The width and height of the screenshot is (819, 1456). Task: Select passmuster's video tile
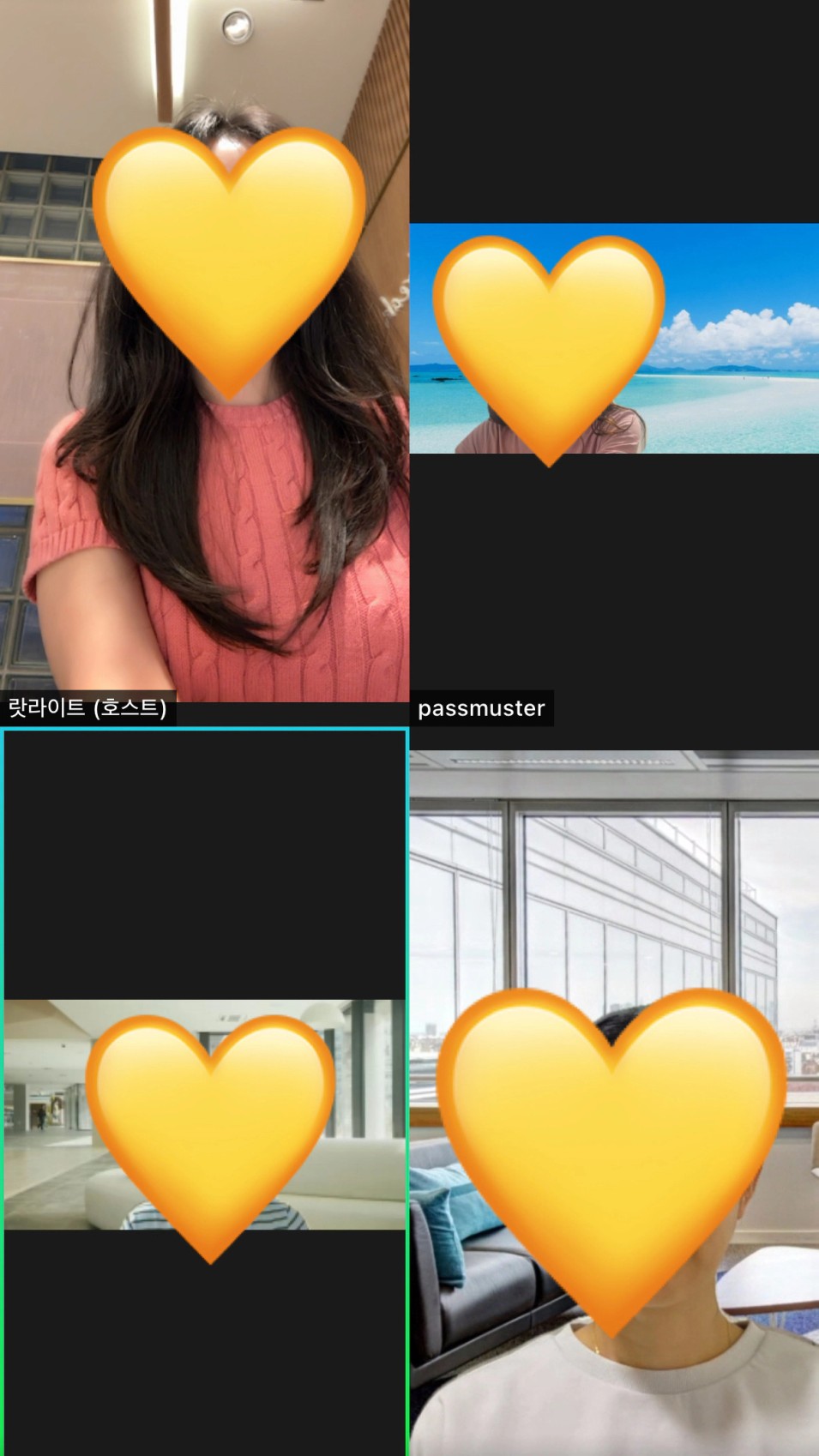614,363
